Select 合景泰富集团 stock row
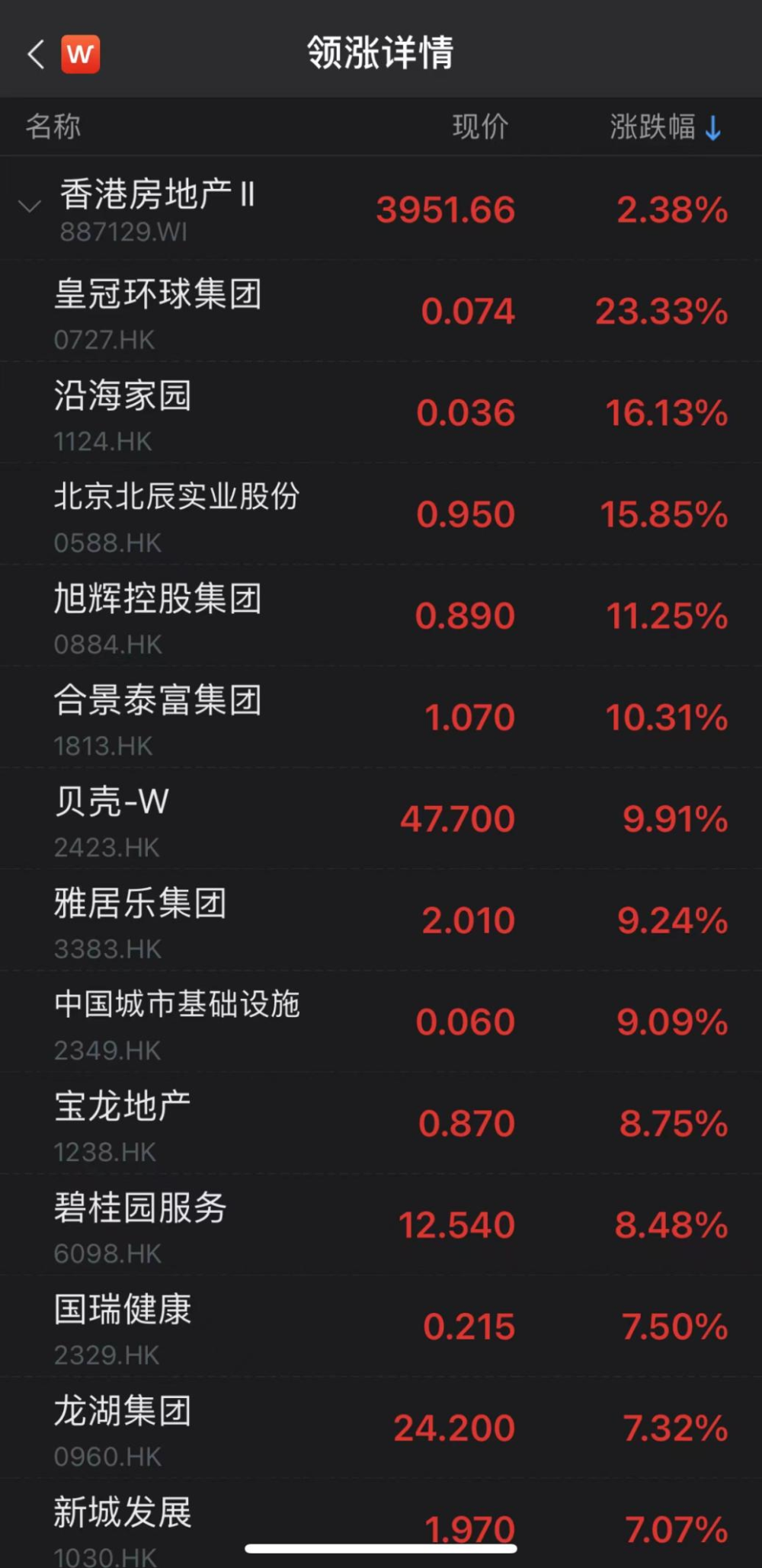 click(x=381, y=717)
